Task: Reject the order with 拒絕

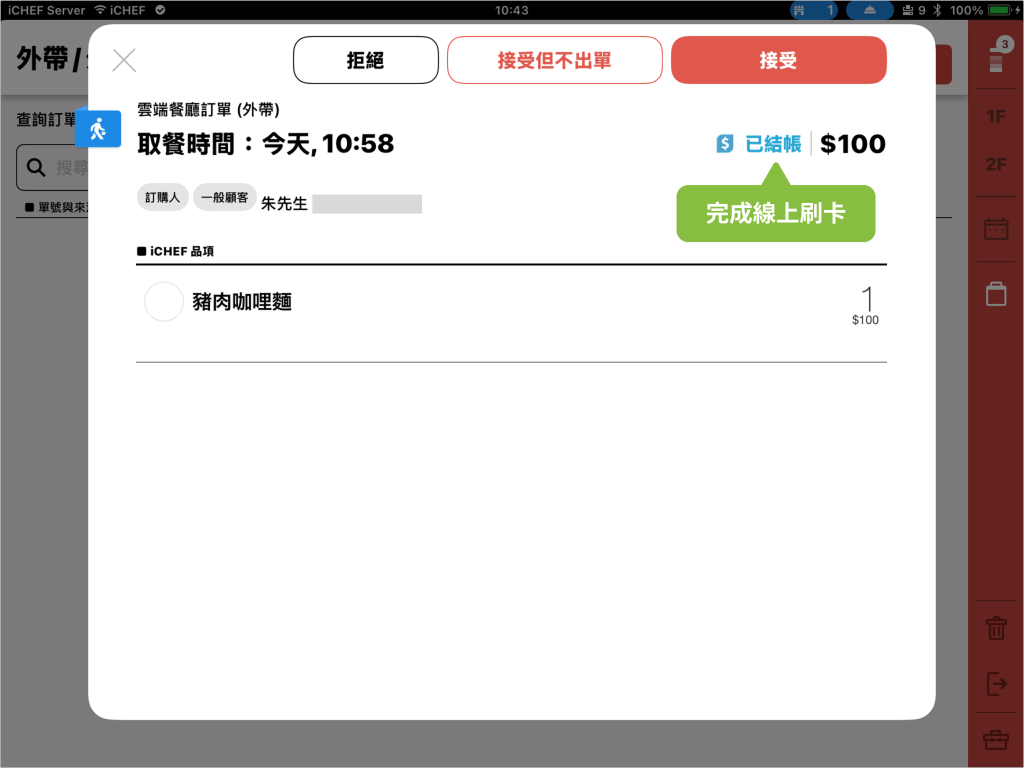Action: point(365,60)
